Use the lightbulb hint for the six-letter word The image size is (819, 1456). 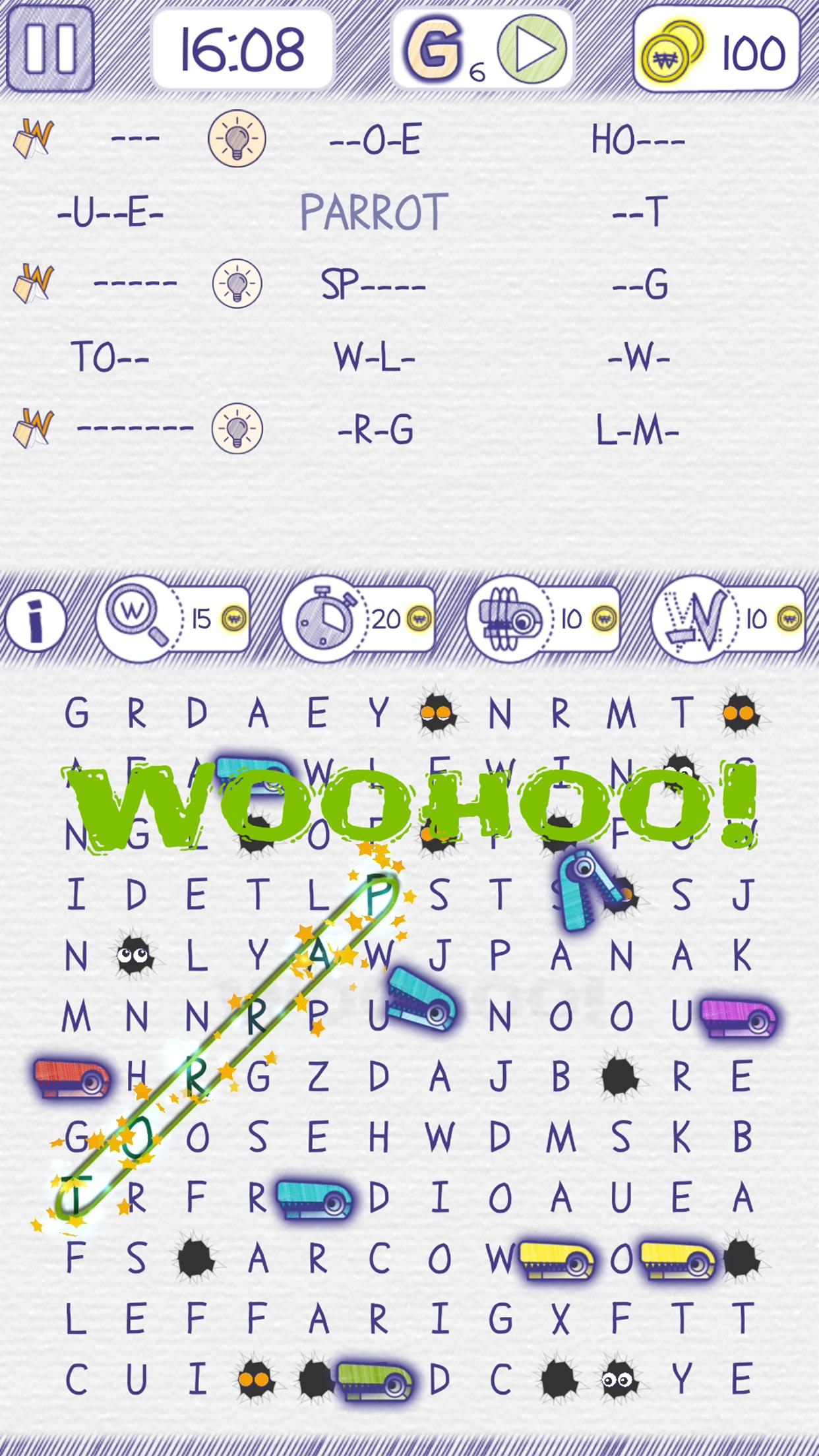click(237, 284)
